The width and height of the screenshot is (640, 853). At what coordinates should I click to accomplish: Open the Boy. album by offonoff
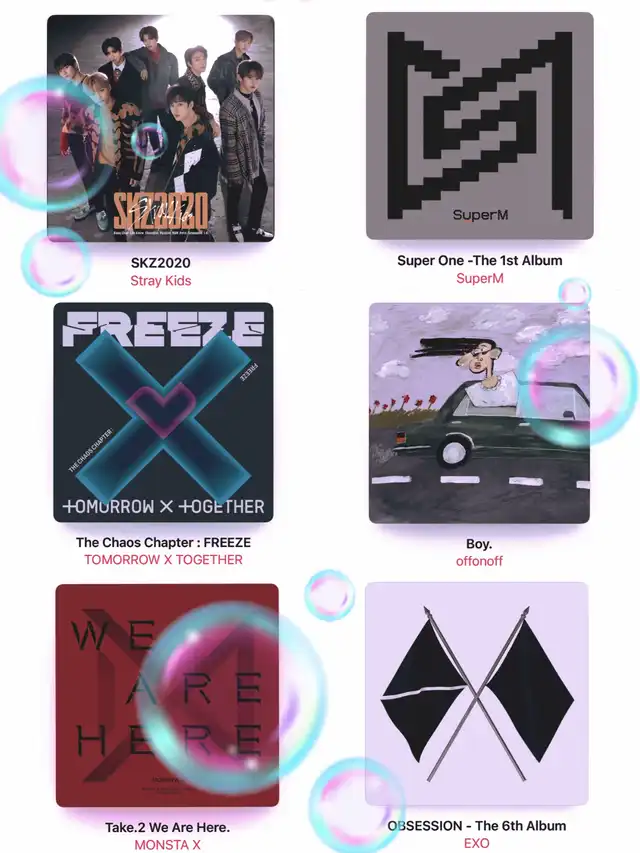[479, 412]
